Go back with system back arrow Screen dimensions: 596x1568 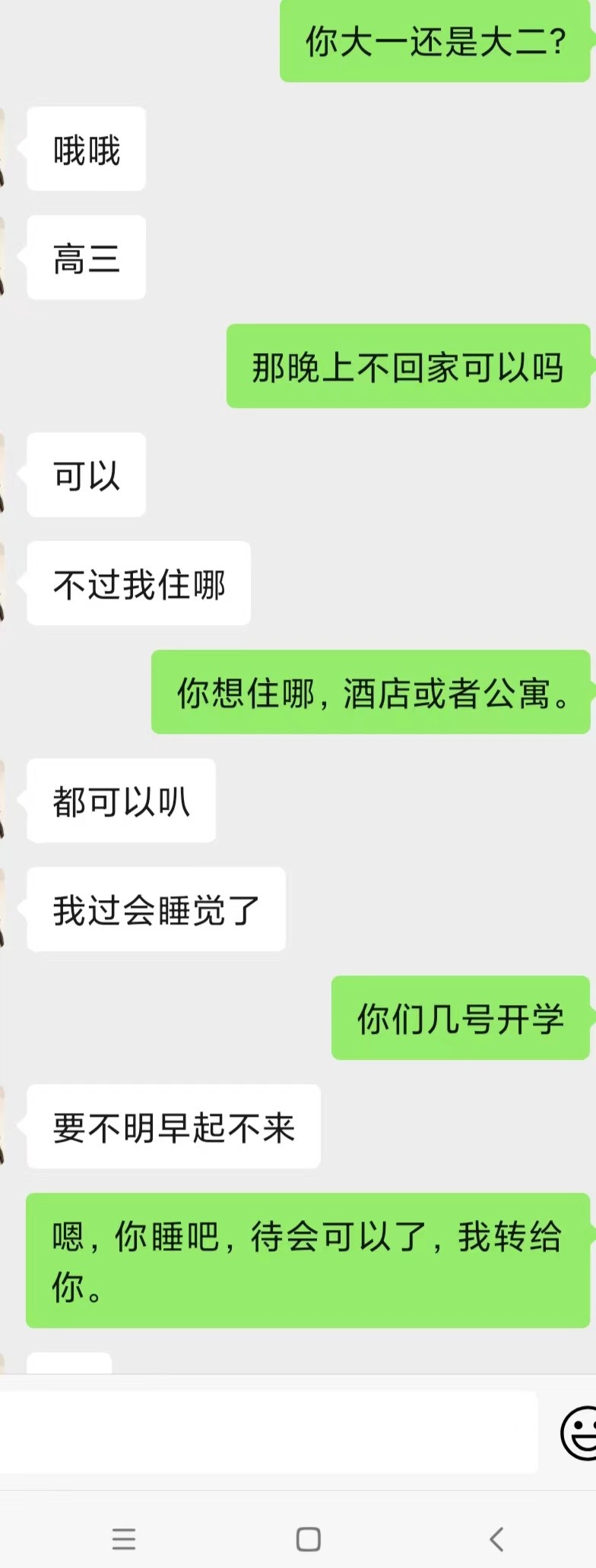point(496,1539)
